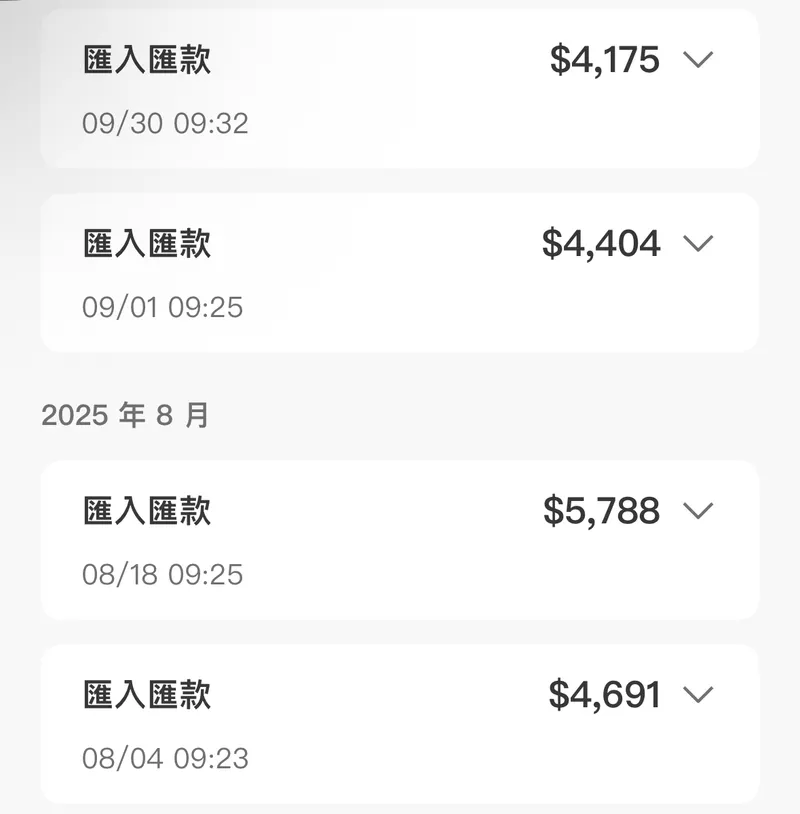
Task: Show details of the $4,691 deposit on 08/04
Action: click(x=697, y=694)
